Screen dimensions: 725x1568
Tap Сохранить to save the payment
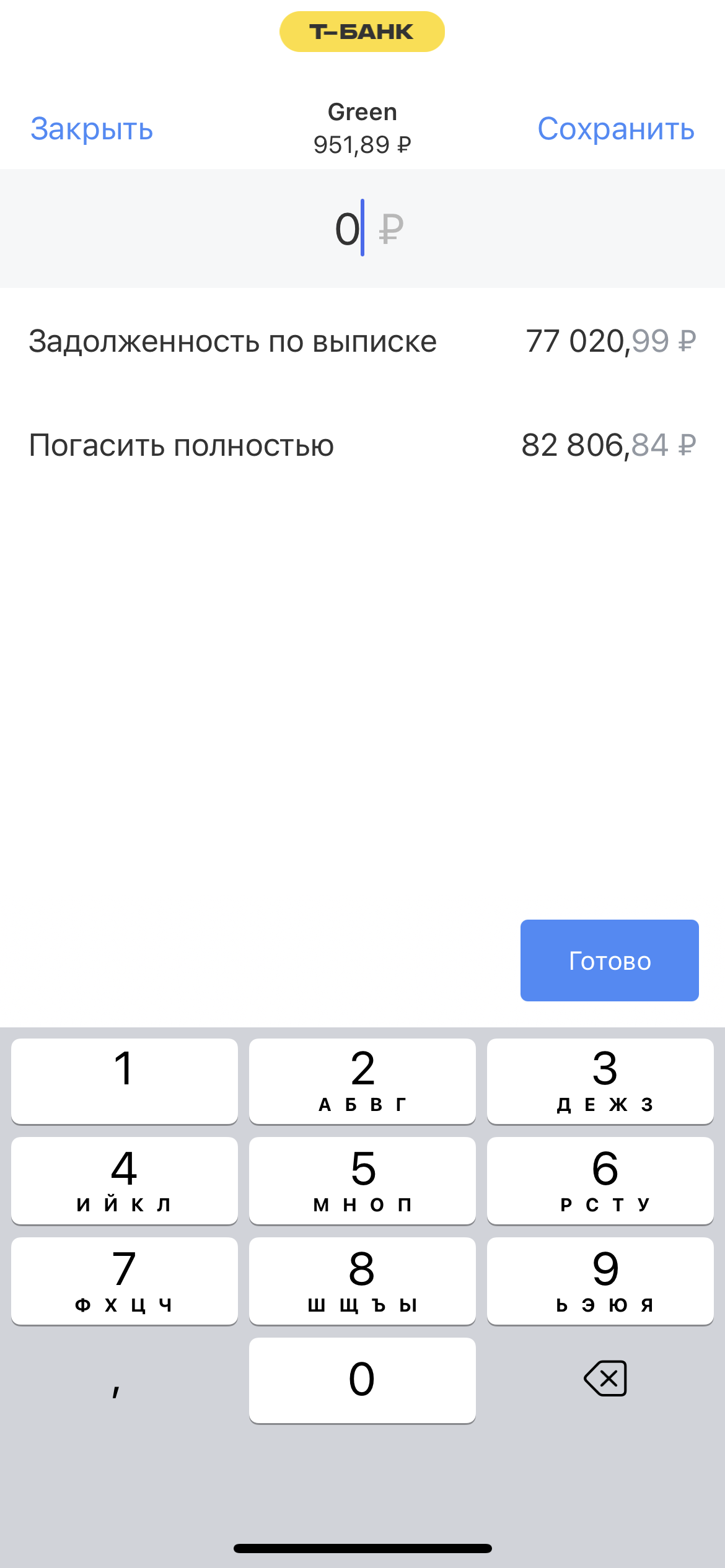click(617, 128)
